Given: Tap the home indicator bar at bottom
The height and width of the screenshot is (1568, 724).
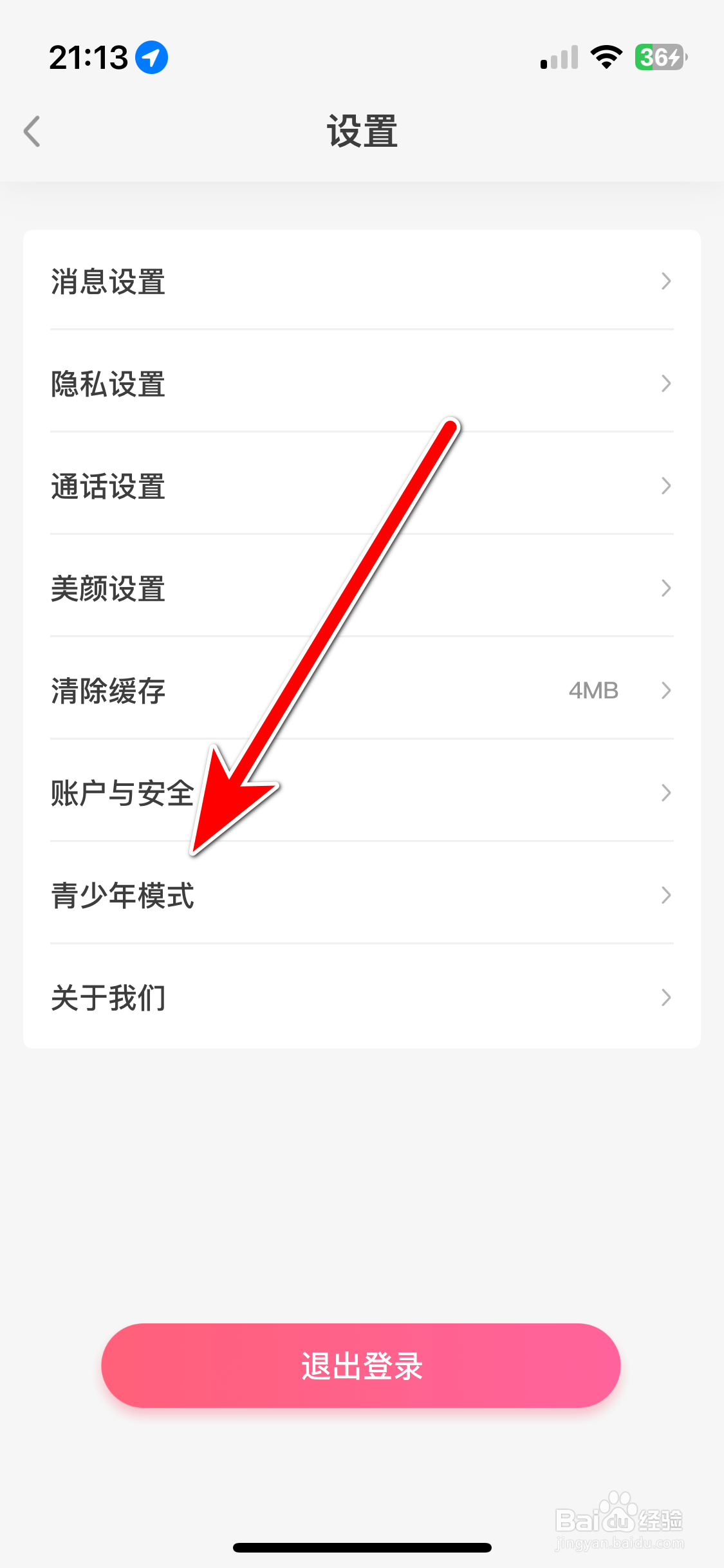Looking at the screenshot, I should [x=362, y=1547].
